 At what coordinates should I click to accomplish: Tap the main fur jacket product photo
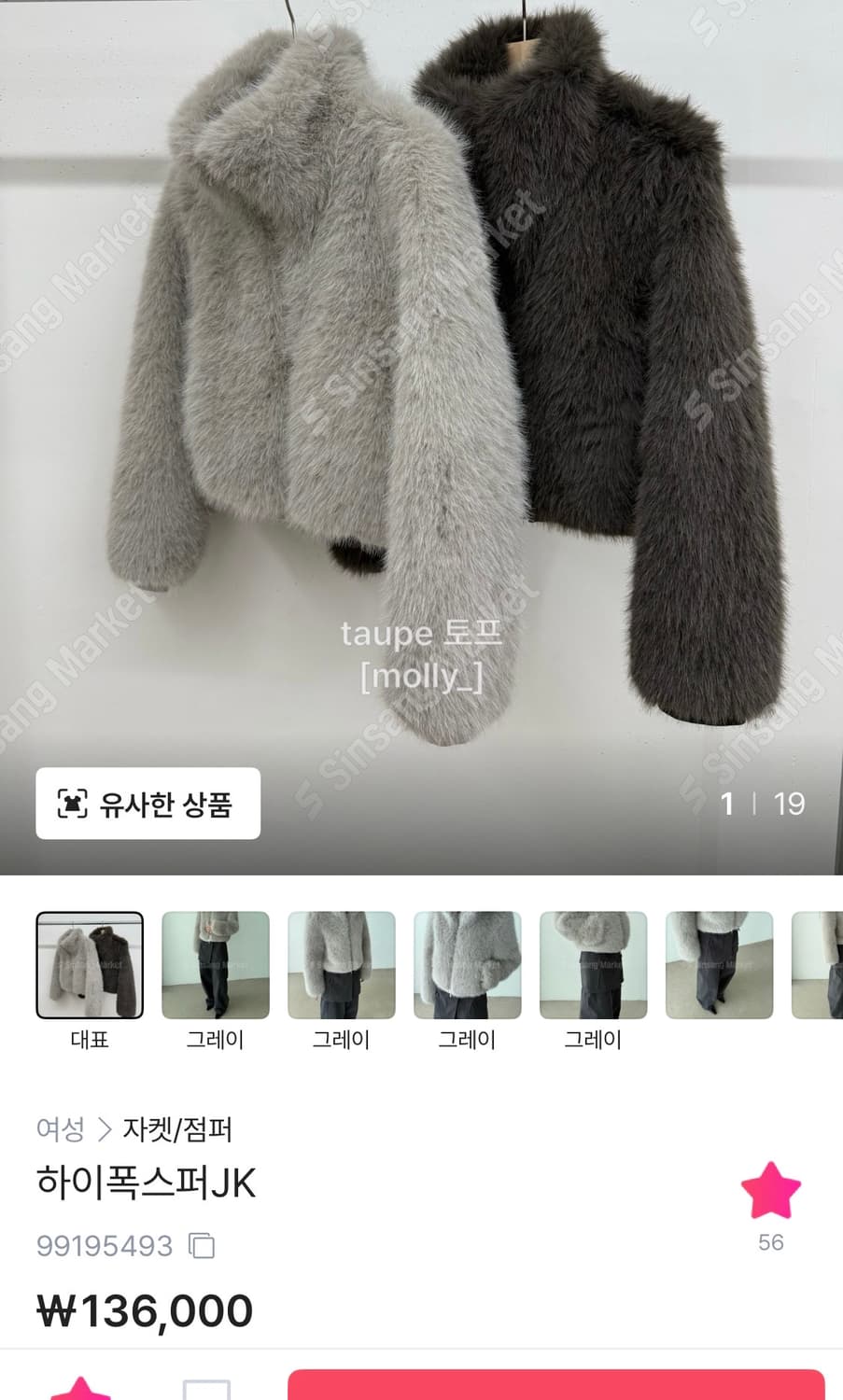point(421,392)
